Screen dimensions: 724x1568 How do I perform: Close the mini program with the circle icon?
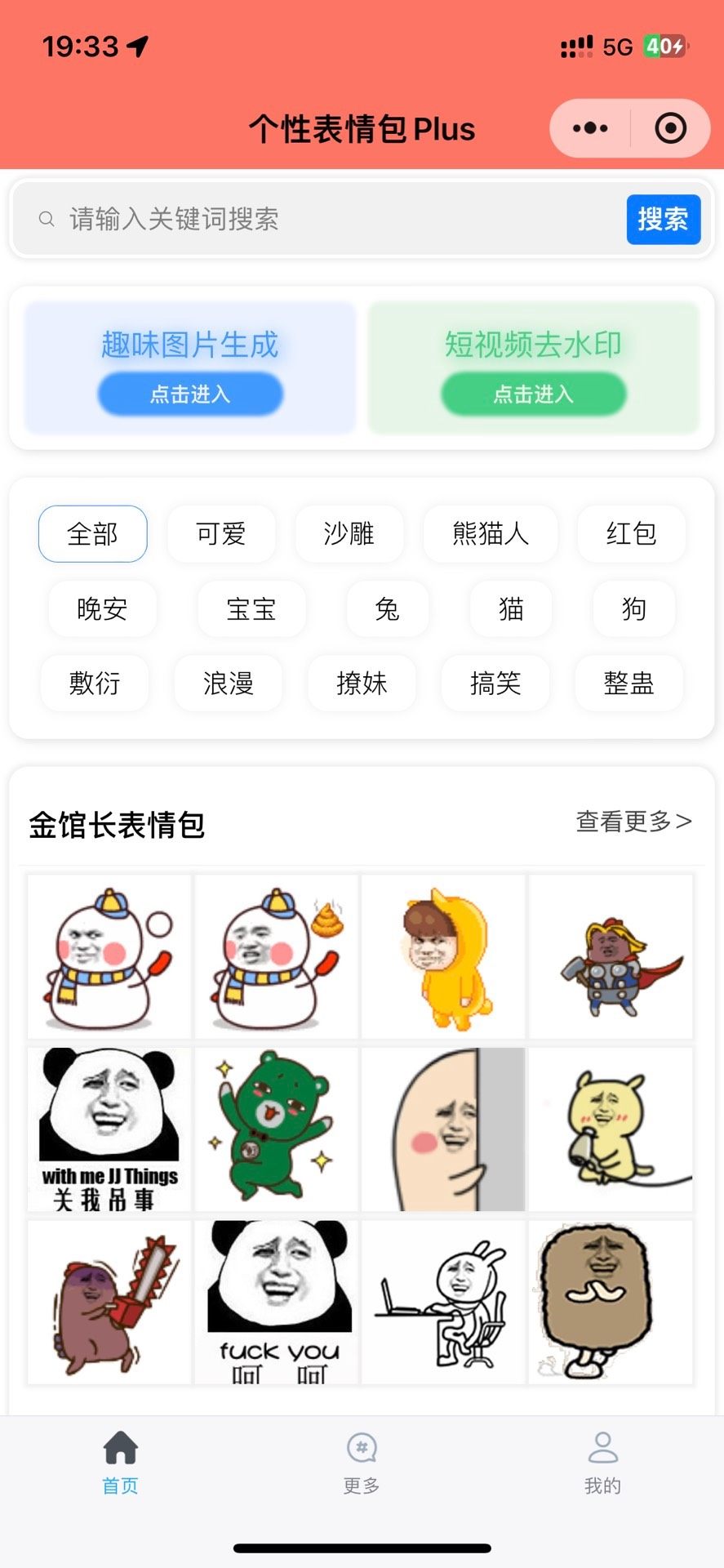(670, 128)
